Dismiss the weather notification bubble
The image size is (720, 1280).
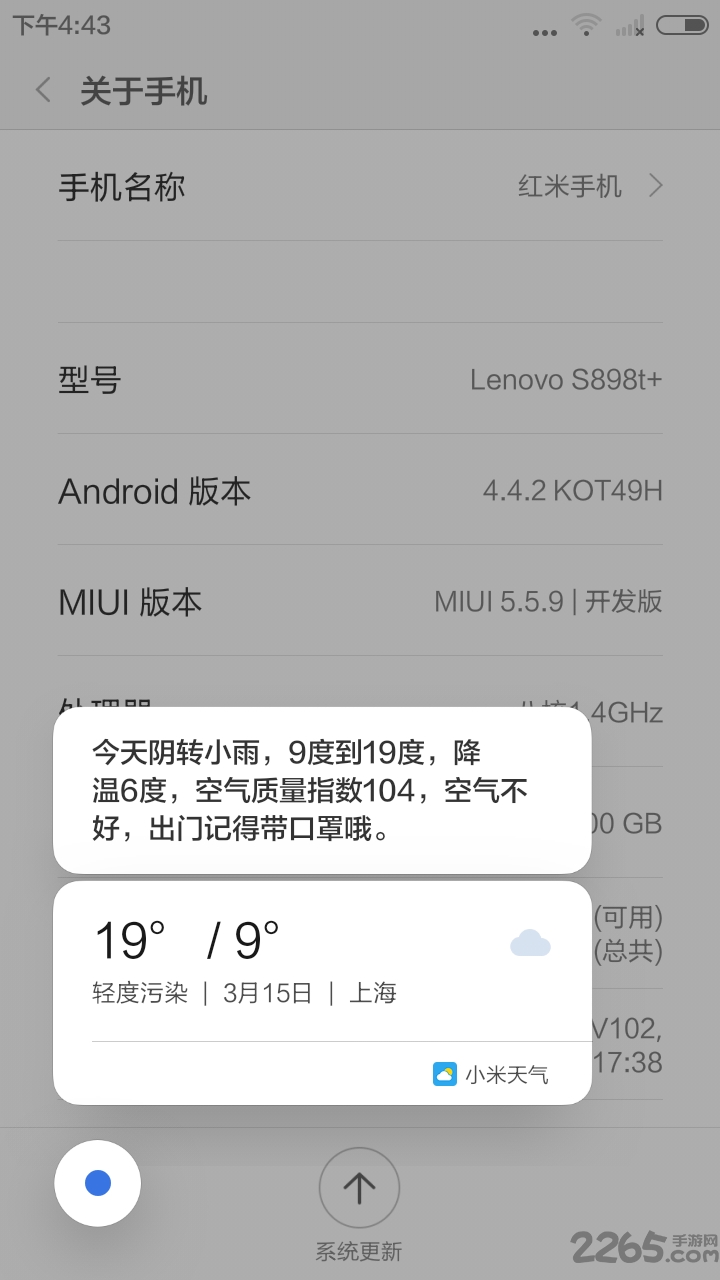(320, 790)
